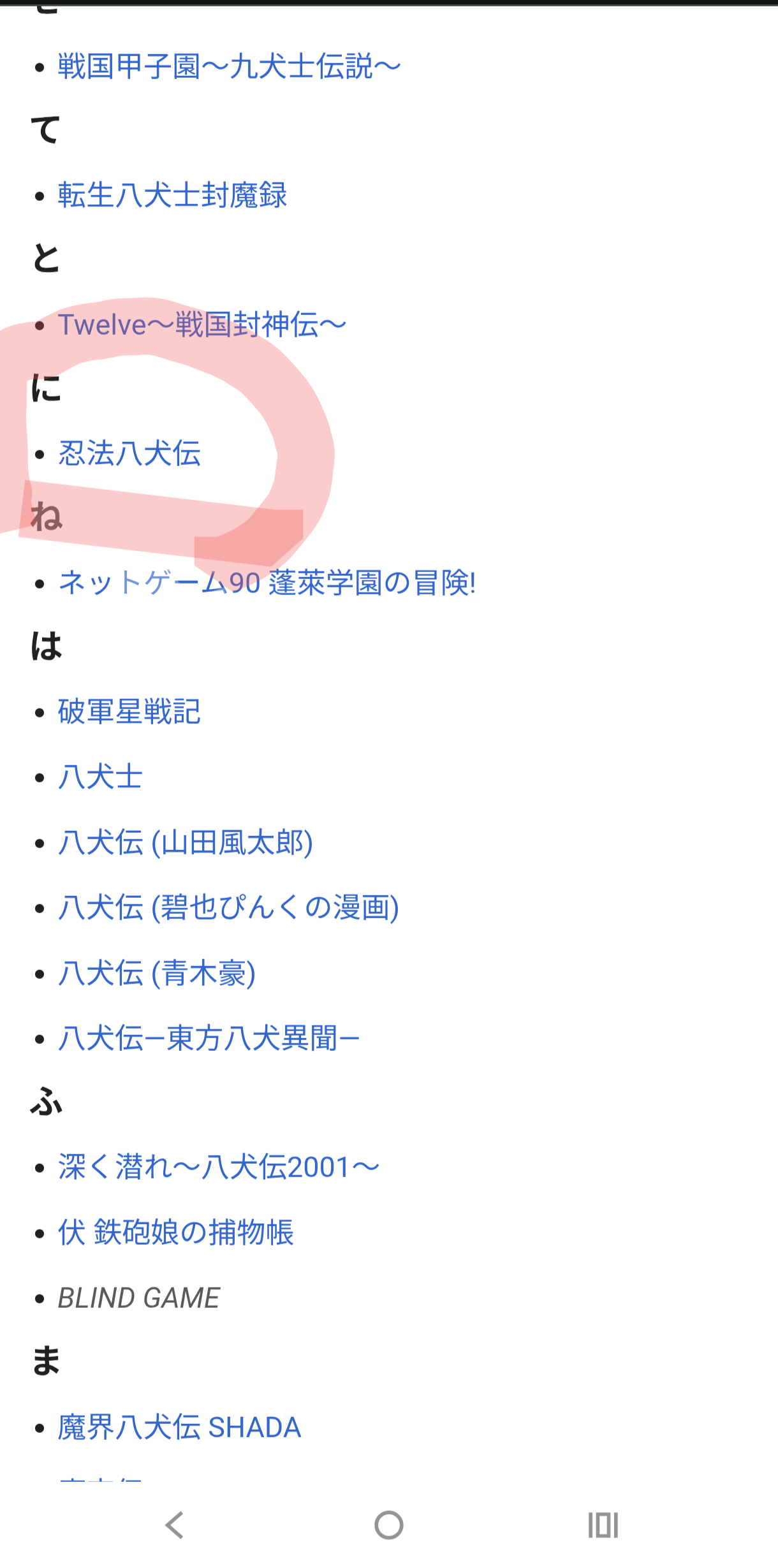Open the 伏 鉄砲娘の捕物帳 link
Screen dimensions: 778x1568
[x=175, y=1233]
